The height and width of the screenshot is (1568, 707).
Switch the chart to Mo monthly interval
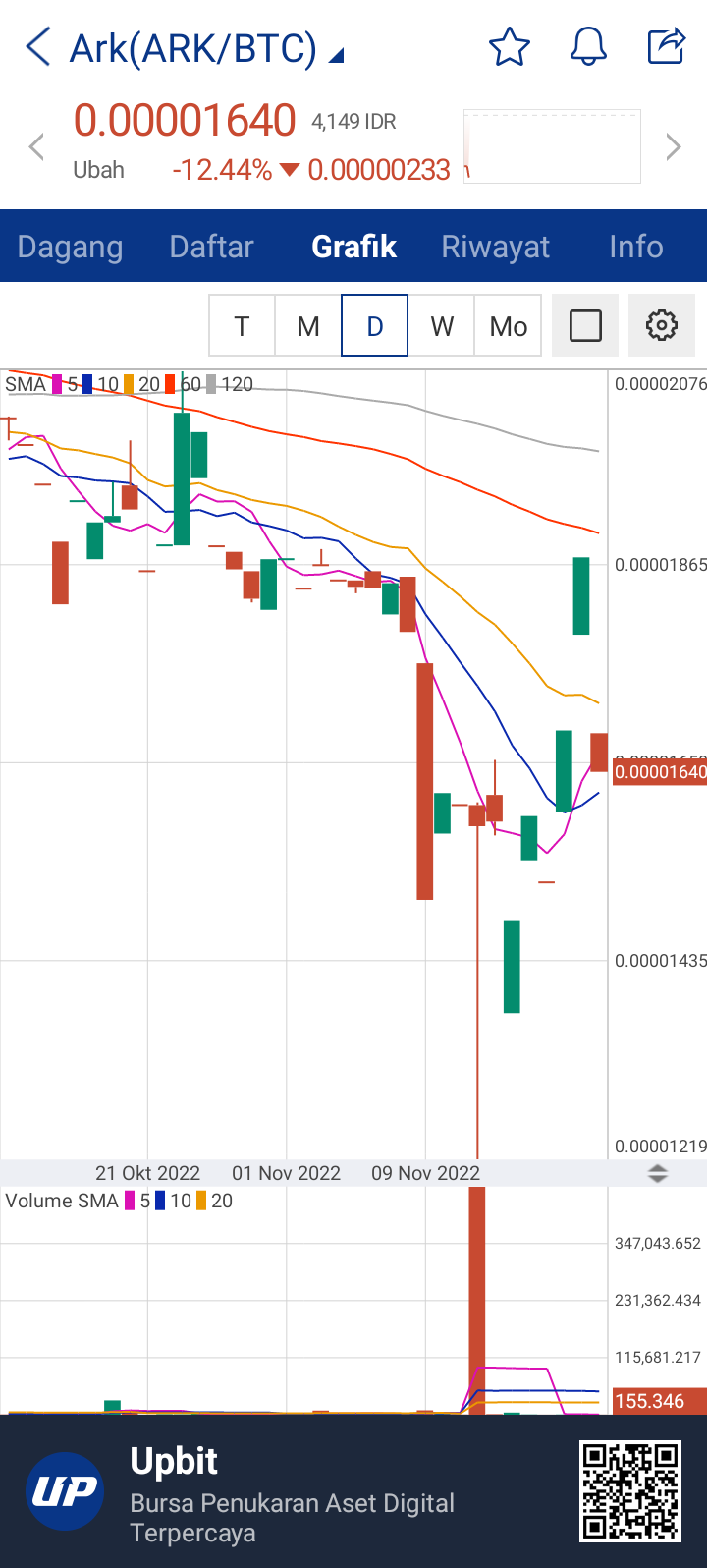509,325
